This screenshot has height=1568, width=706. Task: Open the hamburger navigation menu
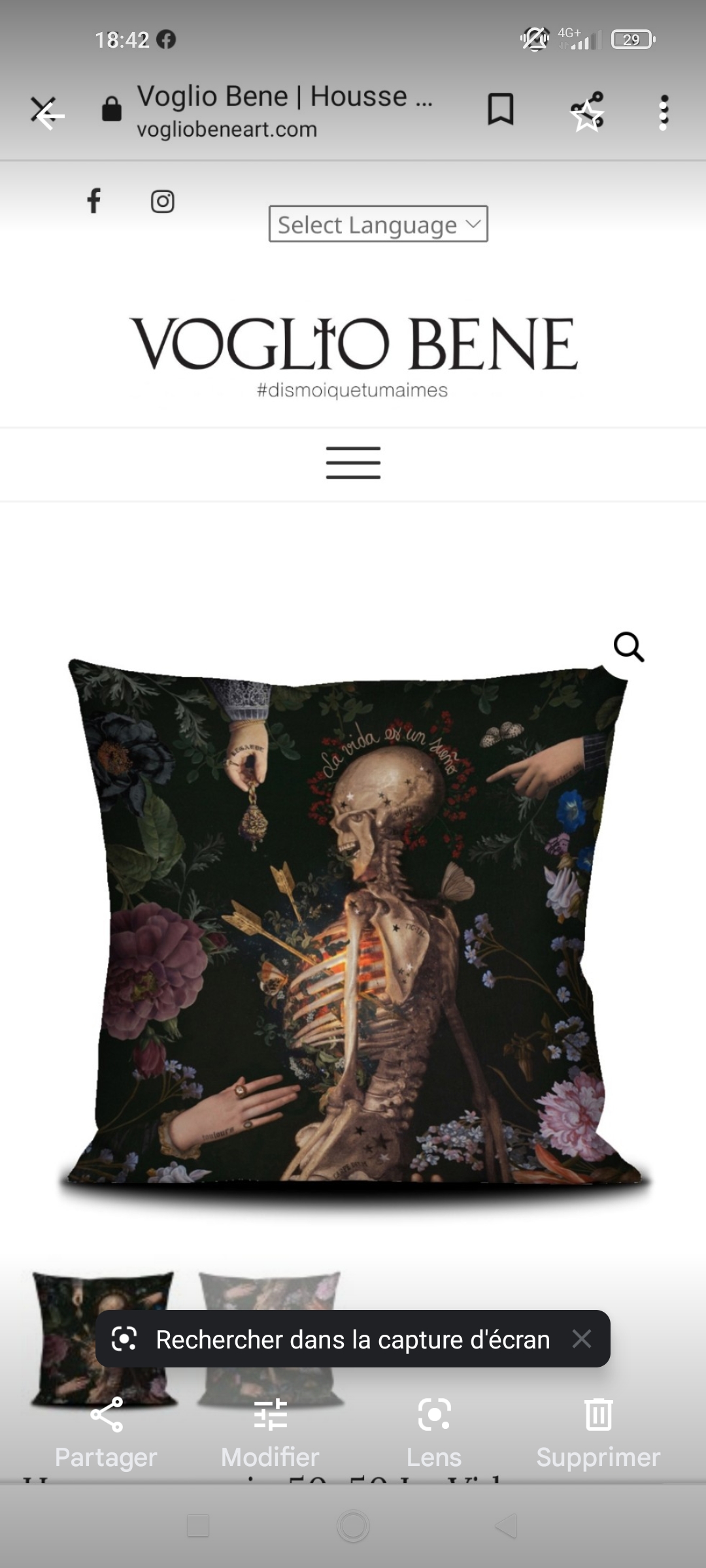(353, 463)
